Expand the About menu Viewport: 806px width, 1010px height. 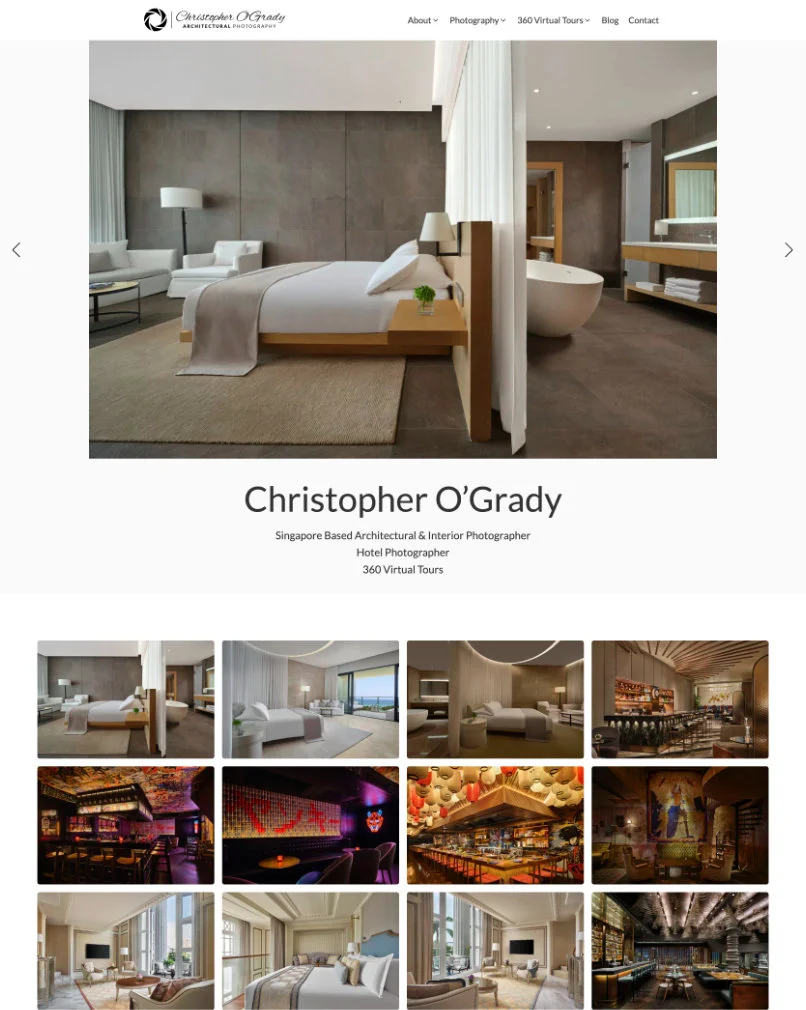click(422, 20)
